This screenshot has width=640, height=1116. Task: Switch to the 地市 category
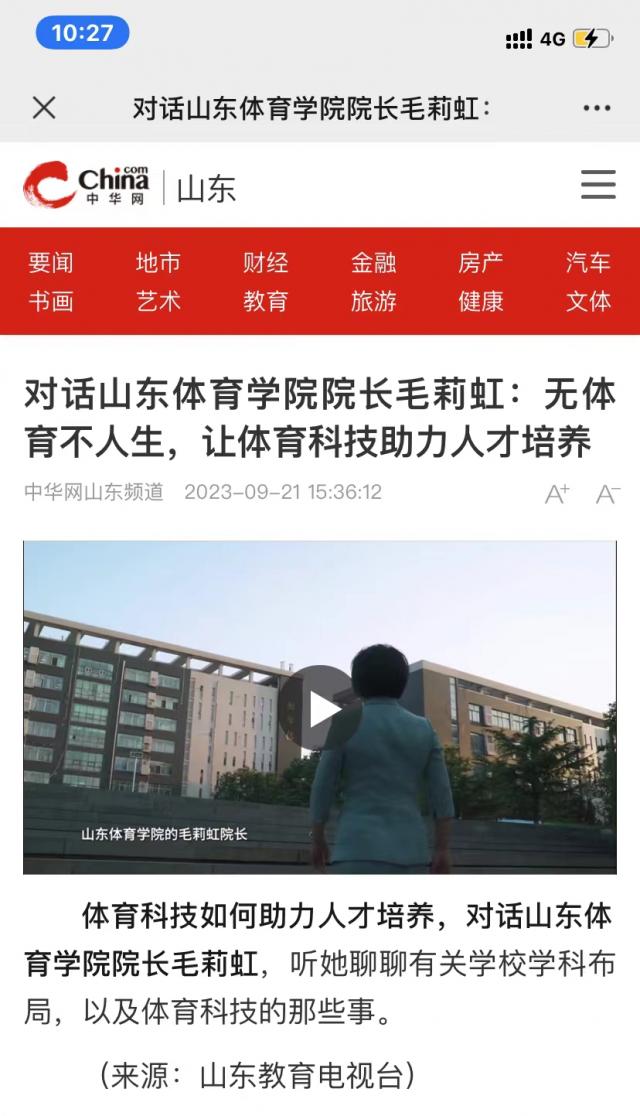point(158,263)
